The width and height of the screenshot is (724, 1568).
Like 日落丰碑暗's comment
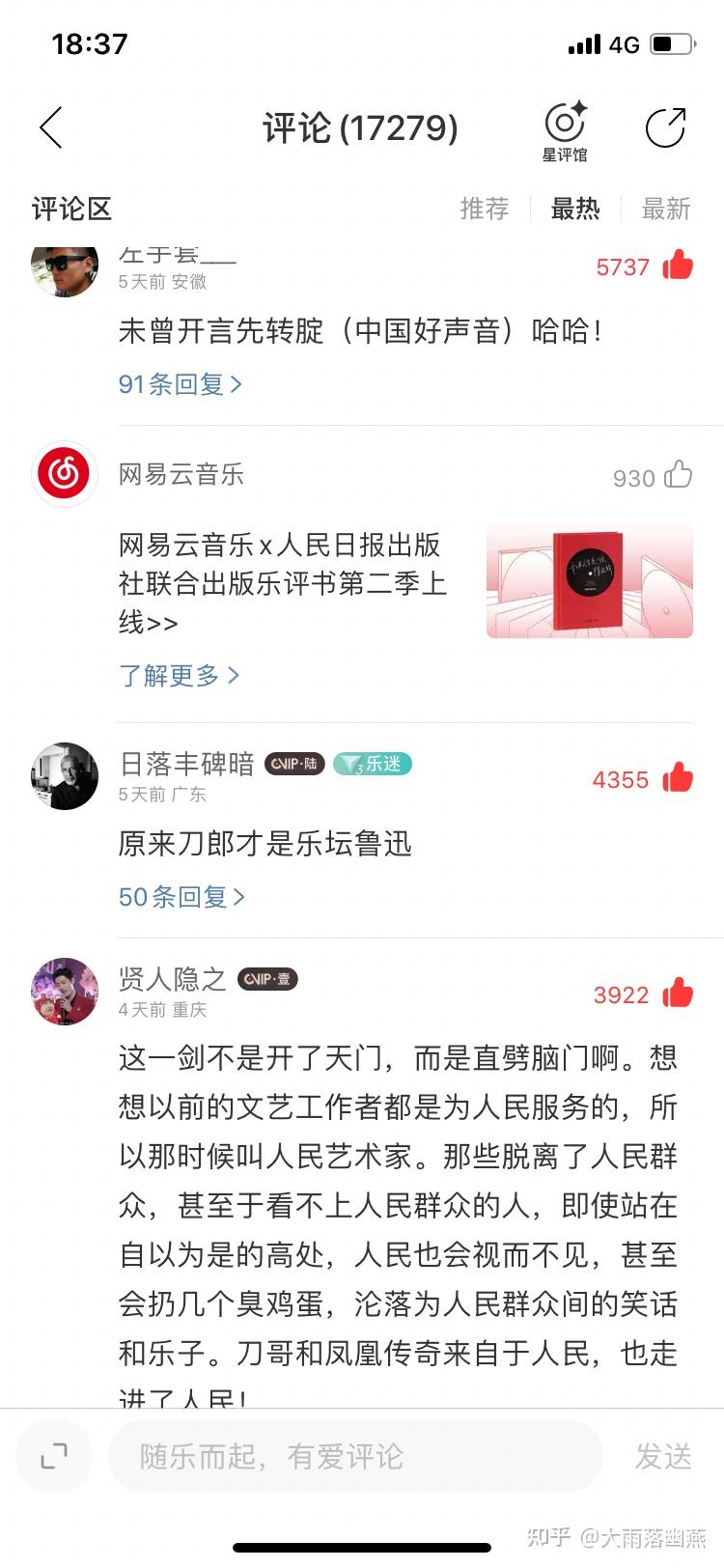pos(678,778)
